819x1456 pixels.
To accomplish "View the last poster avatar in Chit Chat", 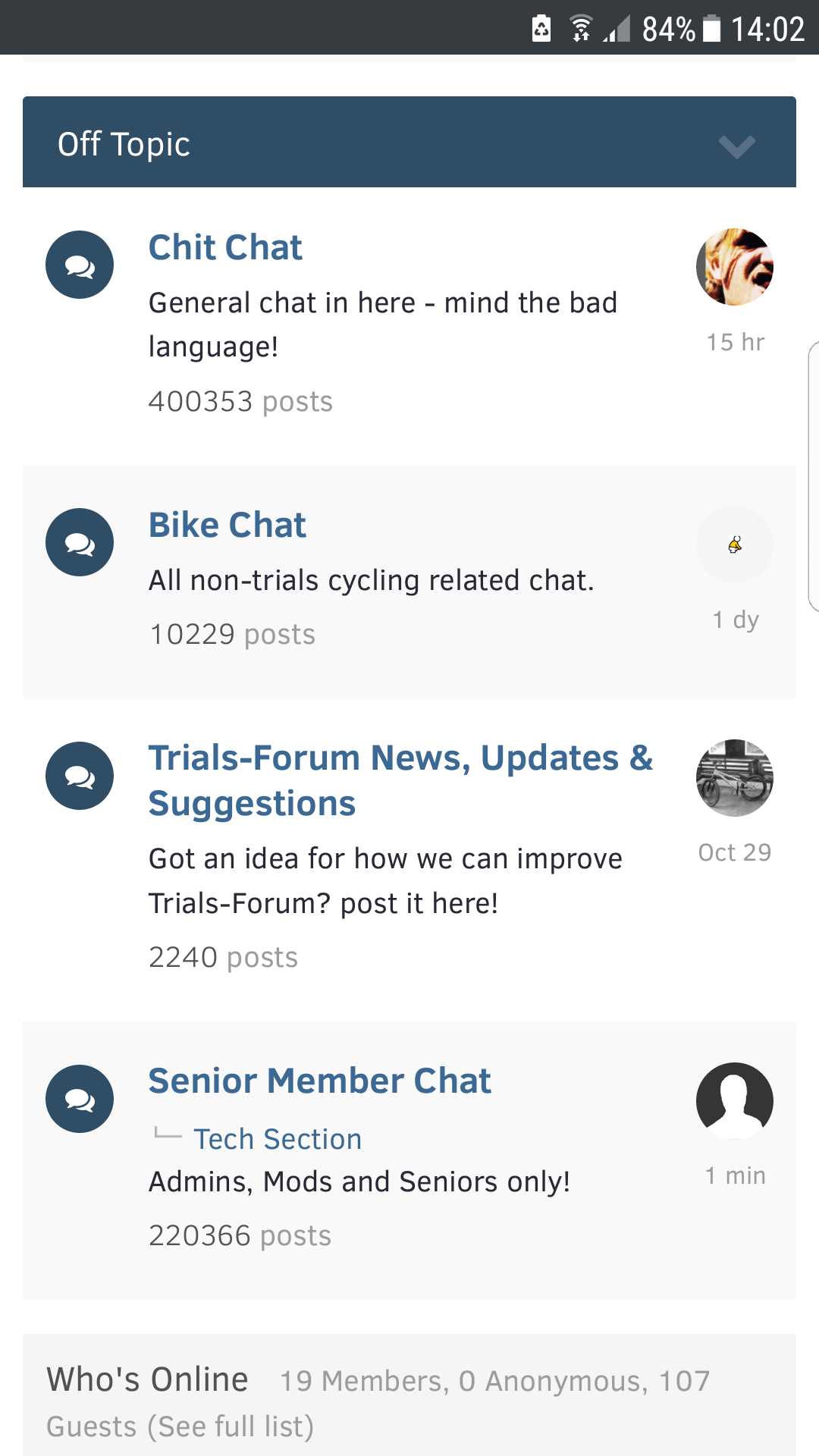I will (735, 267).
